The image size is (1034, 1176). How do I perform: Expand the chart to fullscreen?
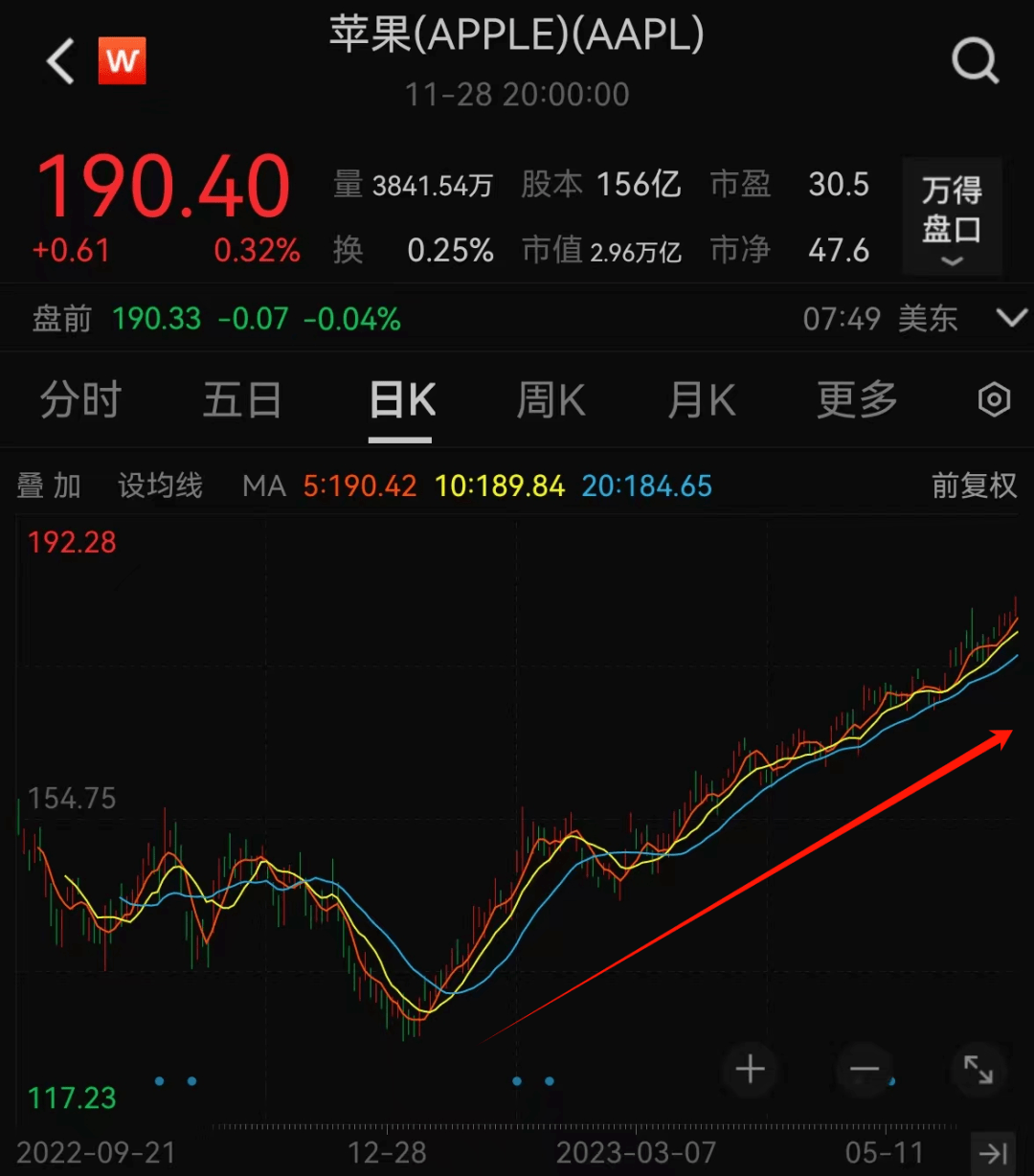click(978, 1070)
